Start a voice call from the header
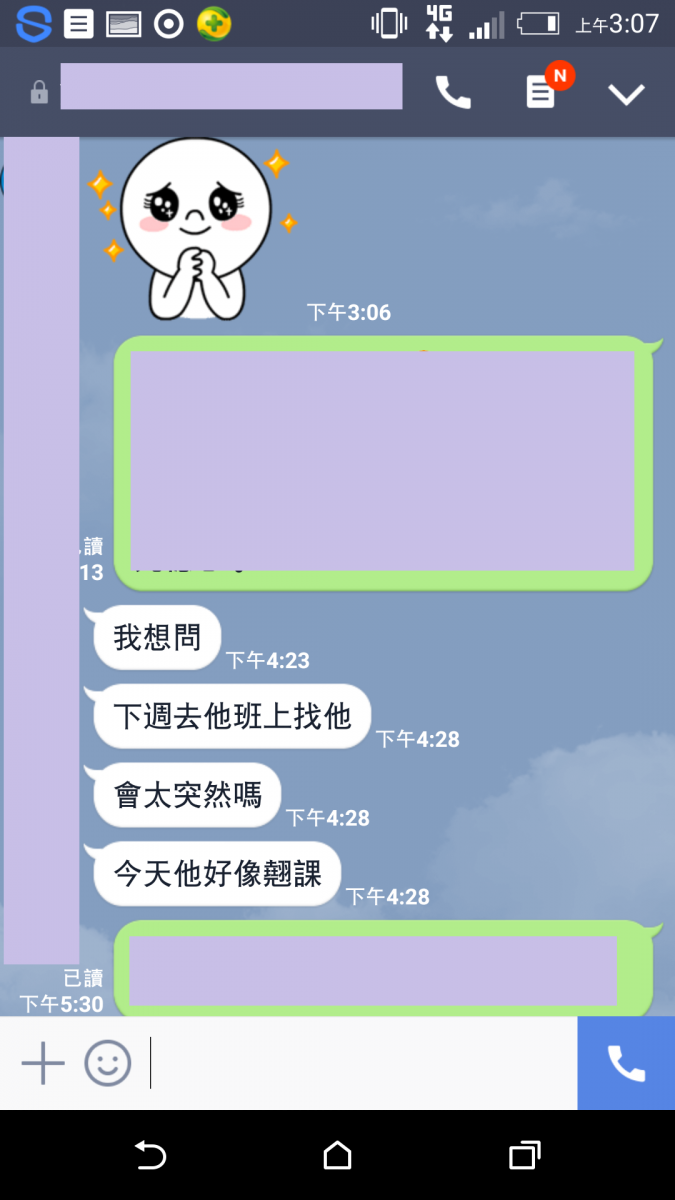Screen dimensions: 675x1200 pyautogui.click(x=453, y=93)
